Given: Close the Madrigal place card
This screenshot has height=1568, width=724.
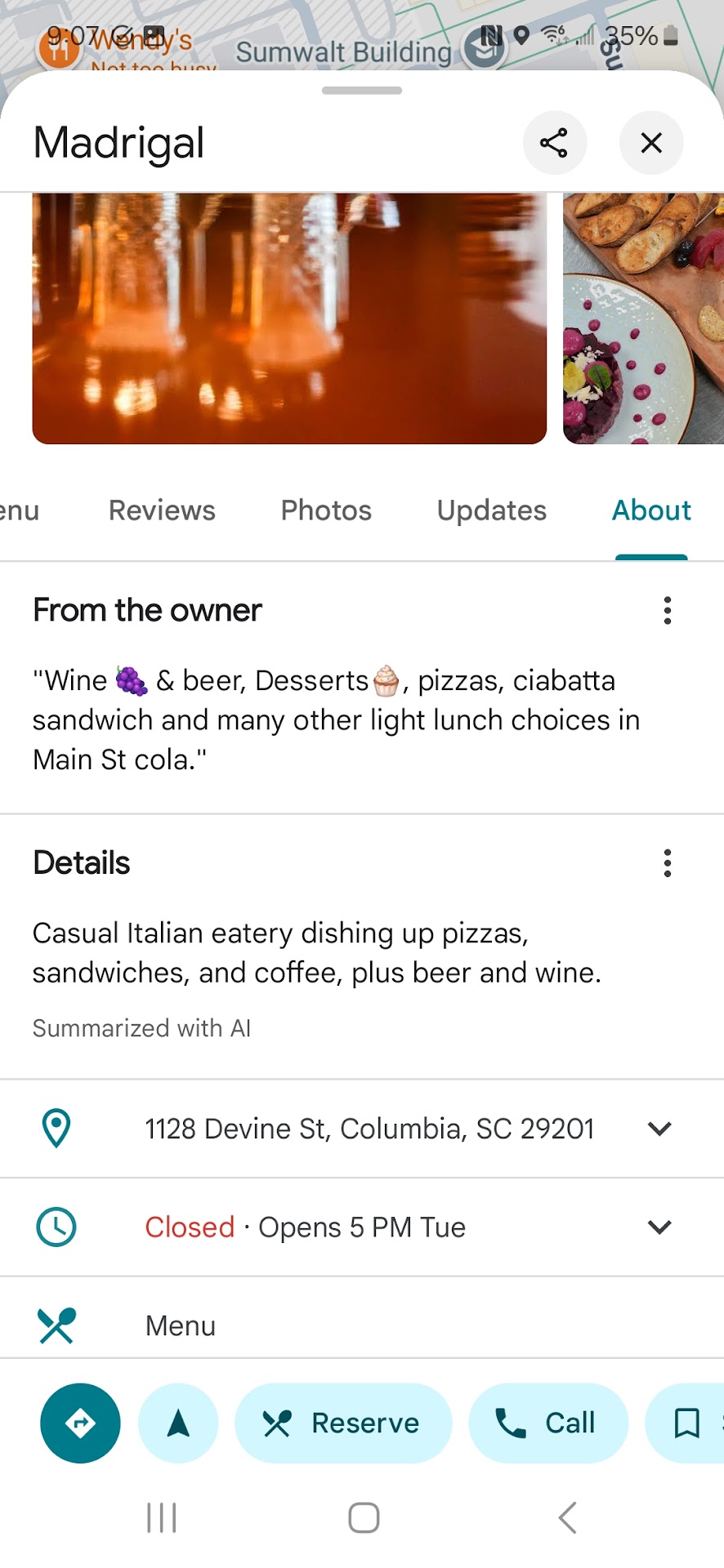Looking at the screenshot, I should (x=651, y=143).
